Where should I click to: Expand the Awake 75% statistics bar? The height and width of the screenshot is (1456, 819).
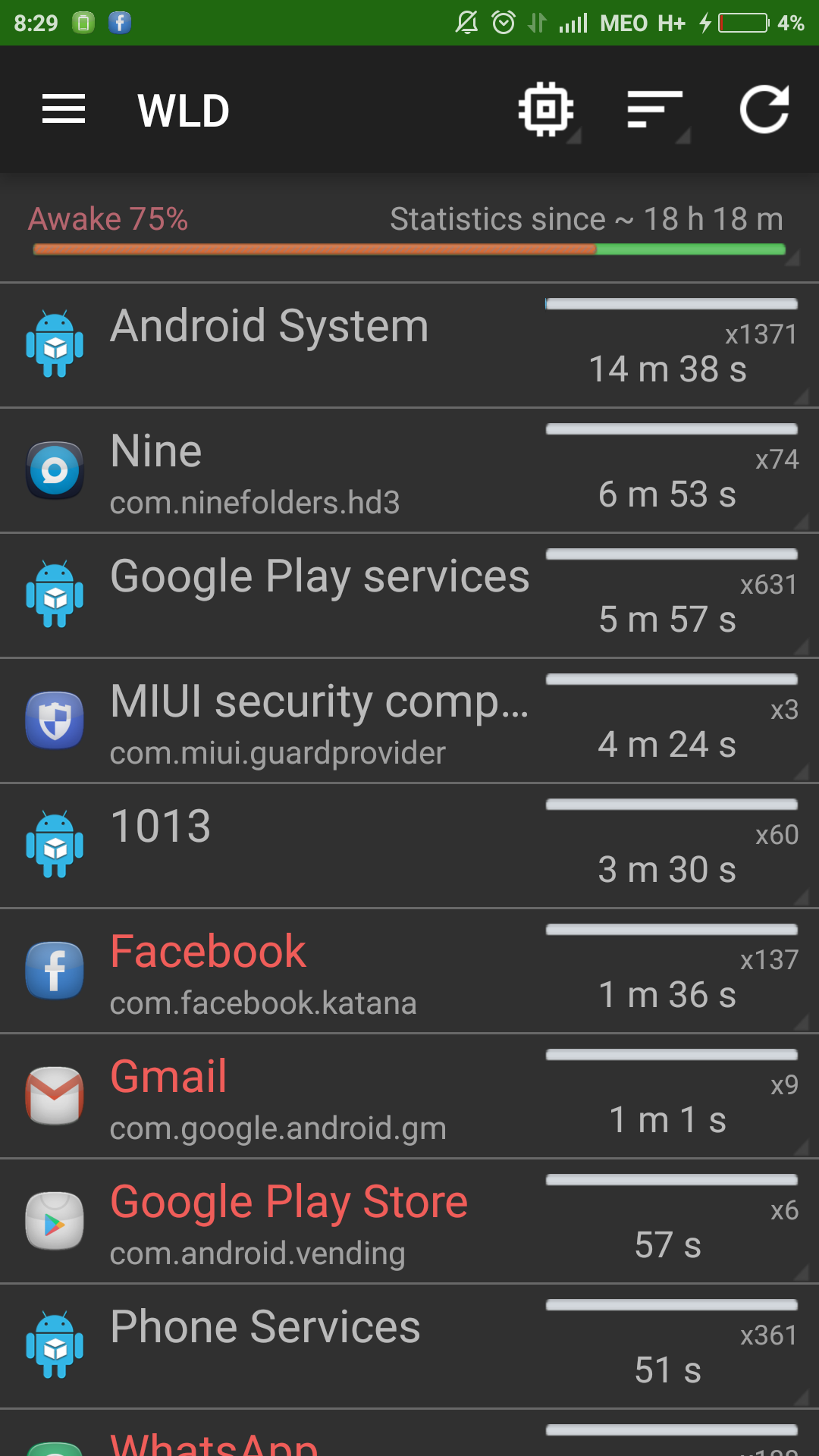pyautogui.click(x=409, y=227)
